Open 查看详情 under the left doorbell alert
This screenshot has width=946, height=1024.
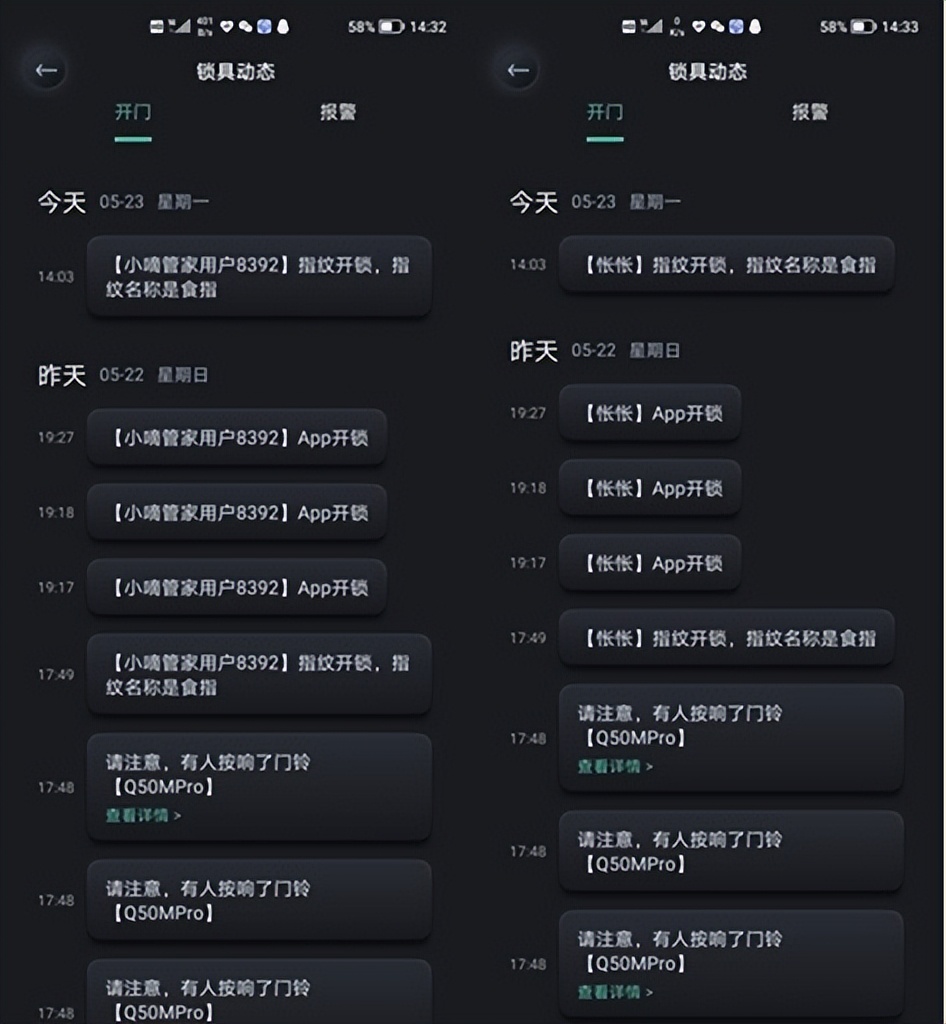tap(137, 815)
